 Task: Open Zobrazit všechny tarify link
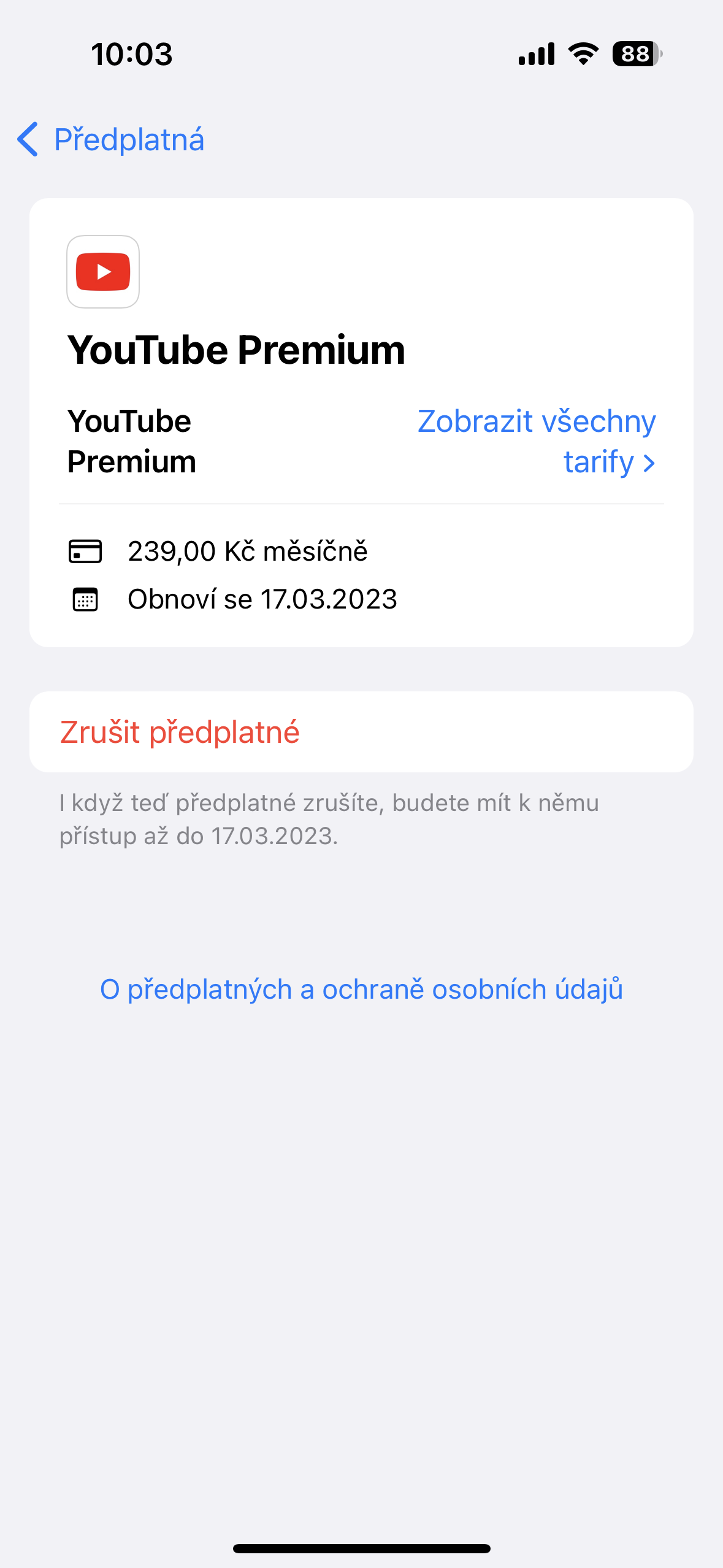[x=537, y=441]
